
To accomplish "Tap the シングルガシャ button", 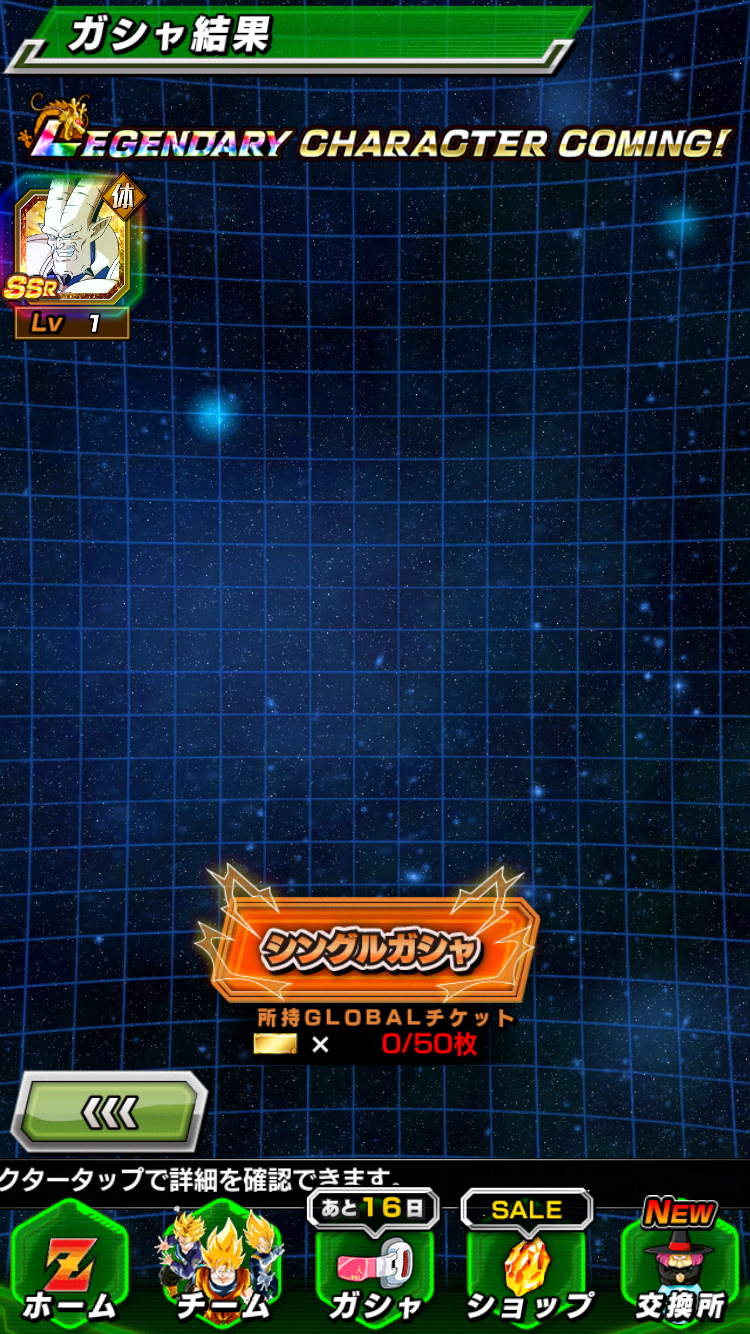I will (x=375, y=948).
